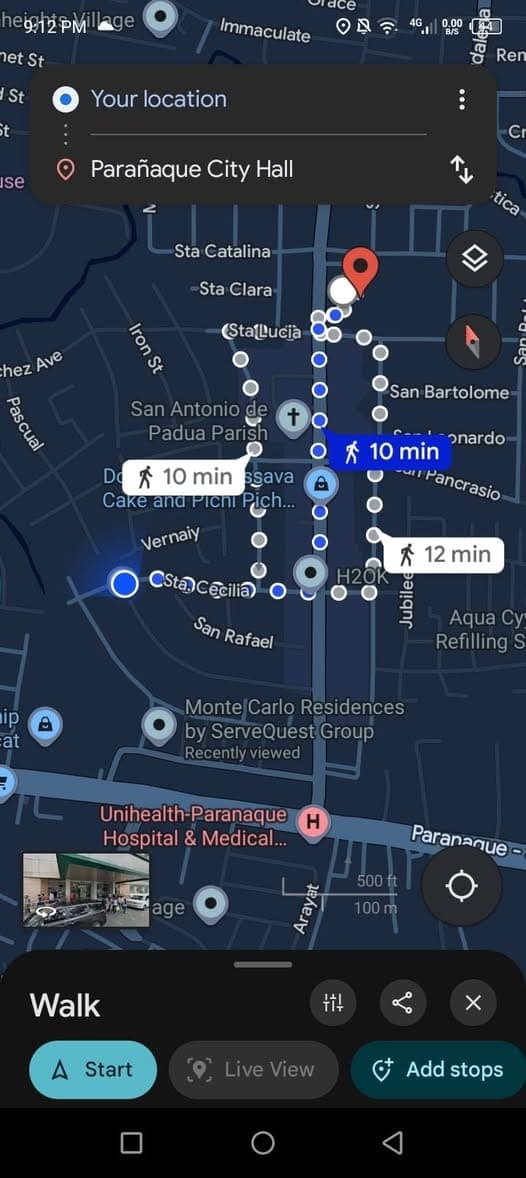Screen dimensions: 526x1178
Task: Go back with system back button
Action: 392,1143
